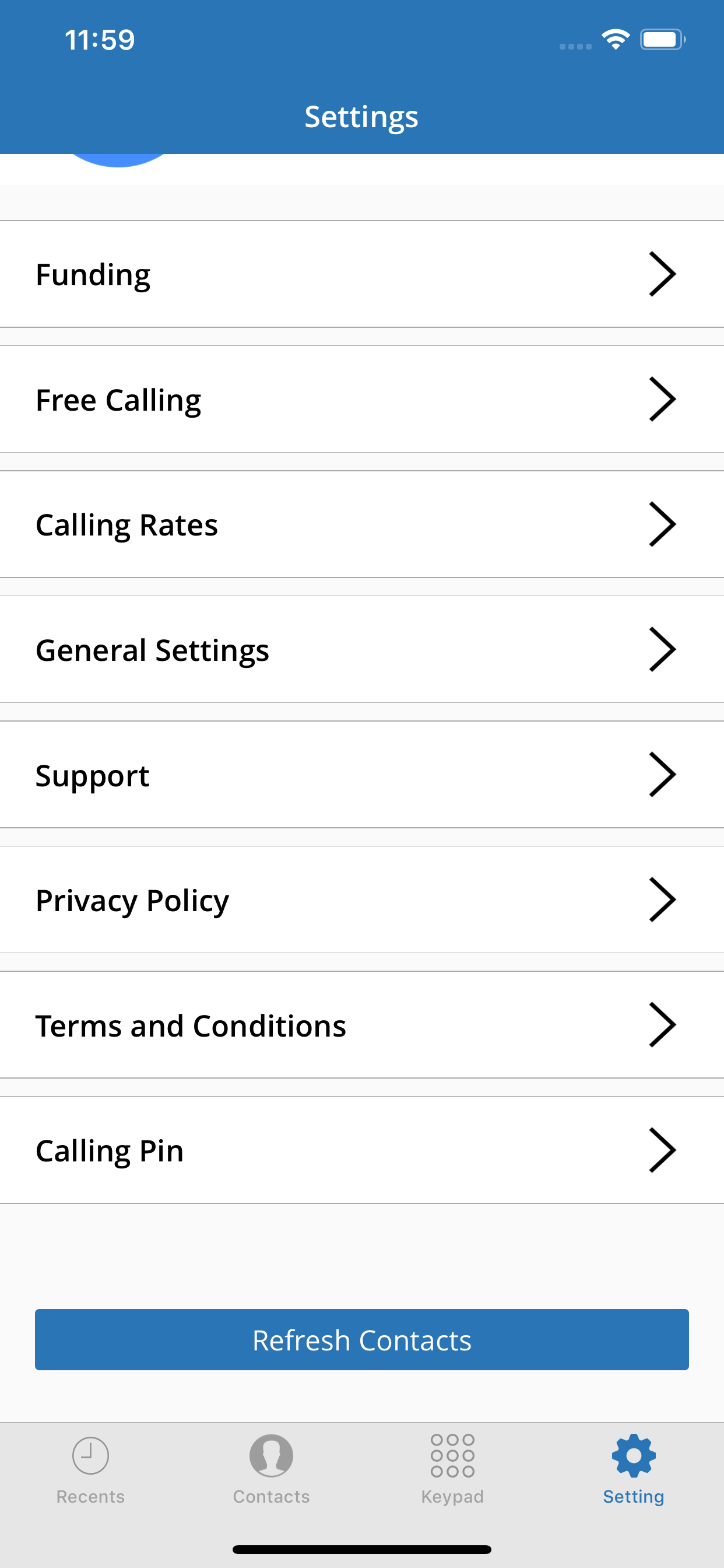
Task: Open Terms and Conditions
Action: (362, 1025)
